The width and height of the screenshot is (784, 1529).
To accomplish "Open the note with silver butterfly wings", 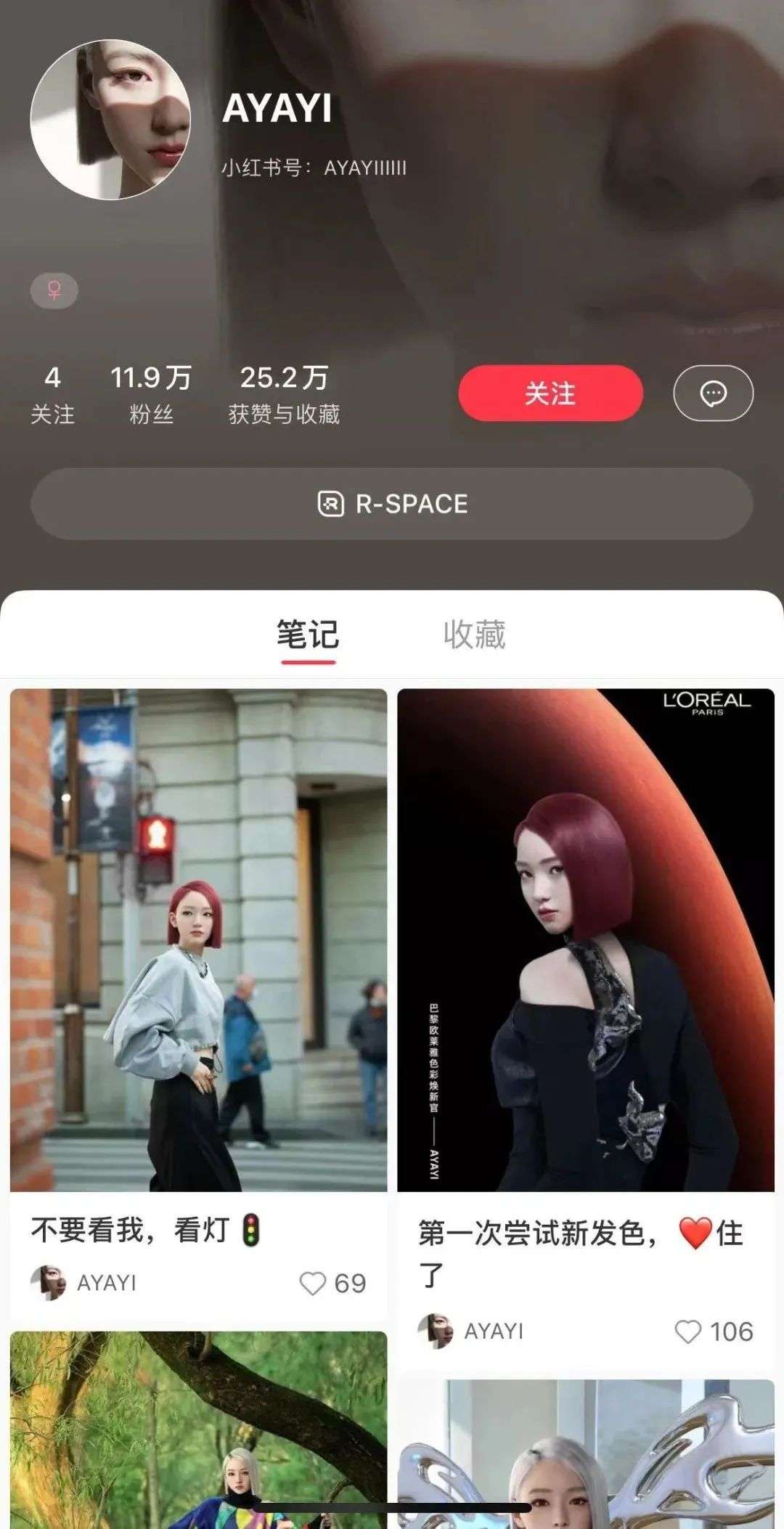I will [586, 1454].
